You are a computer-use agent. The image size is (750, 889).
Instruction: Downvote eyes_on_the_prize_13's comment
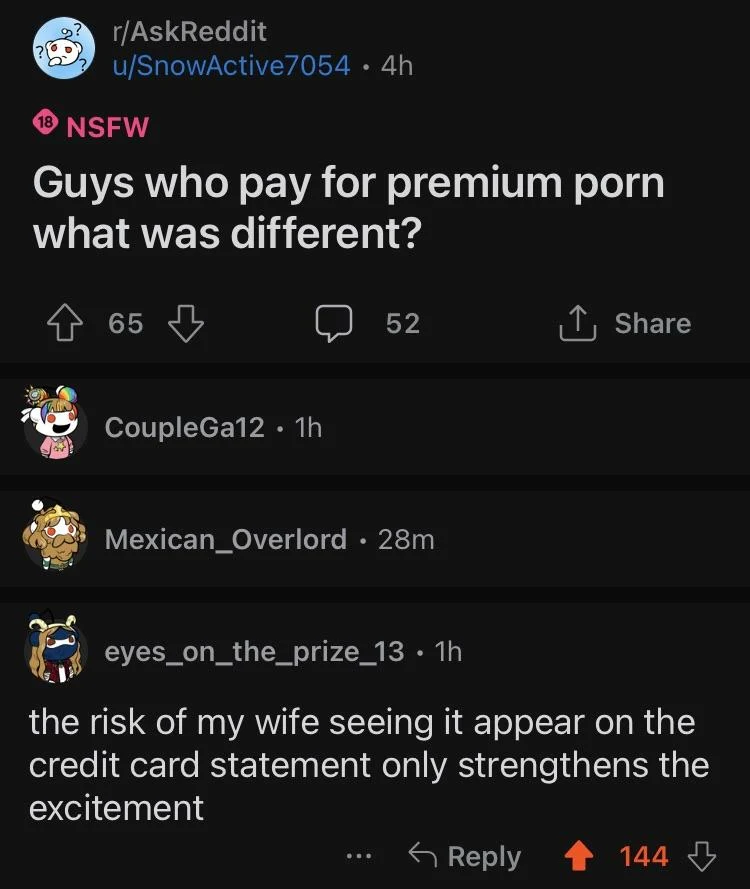click(x=703, y=857)
